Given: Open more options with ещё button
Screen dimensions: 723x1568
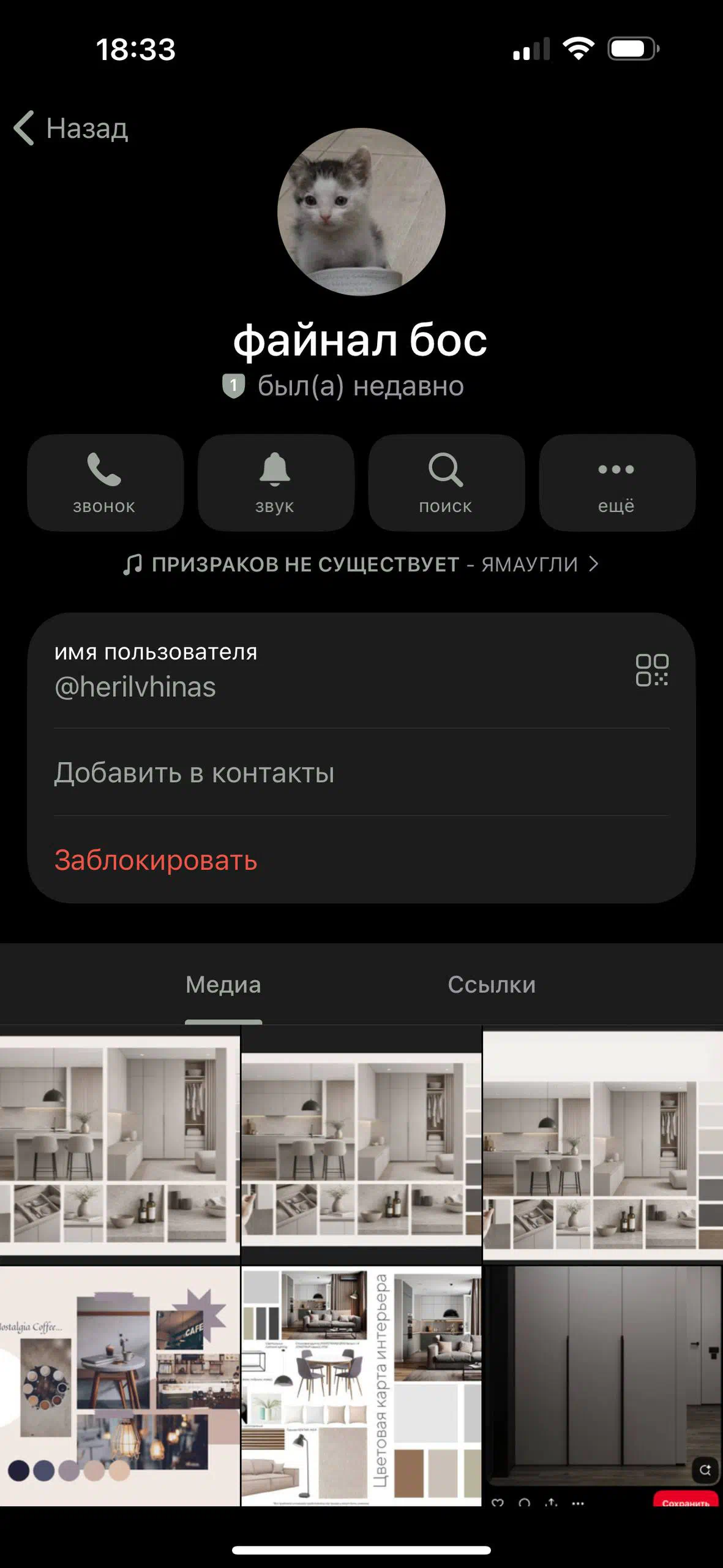Looking at the screenshot, I should pyautogui.click(x=616, y=483).
